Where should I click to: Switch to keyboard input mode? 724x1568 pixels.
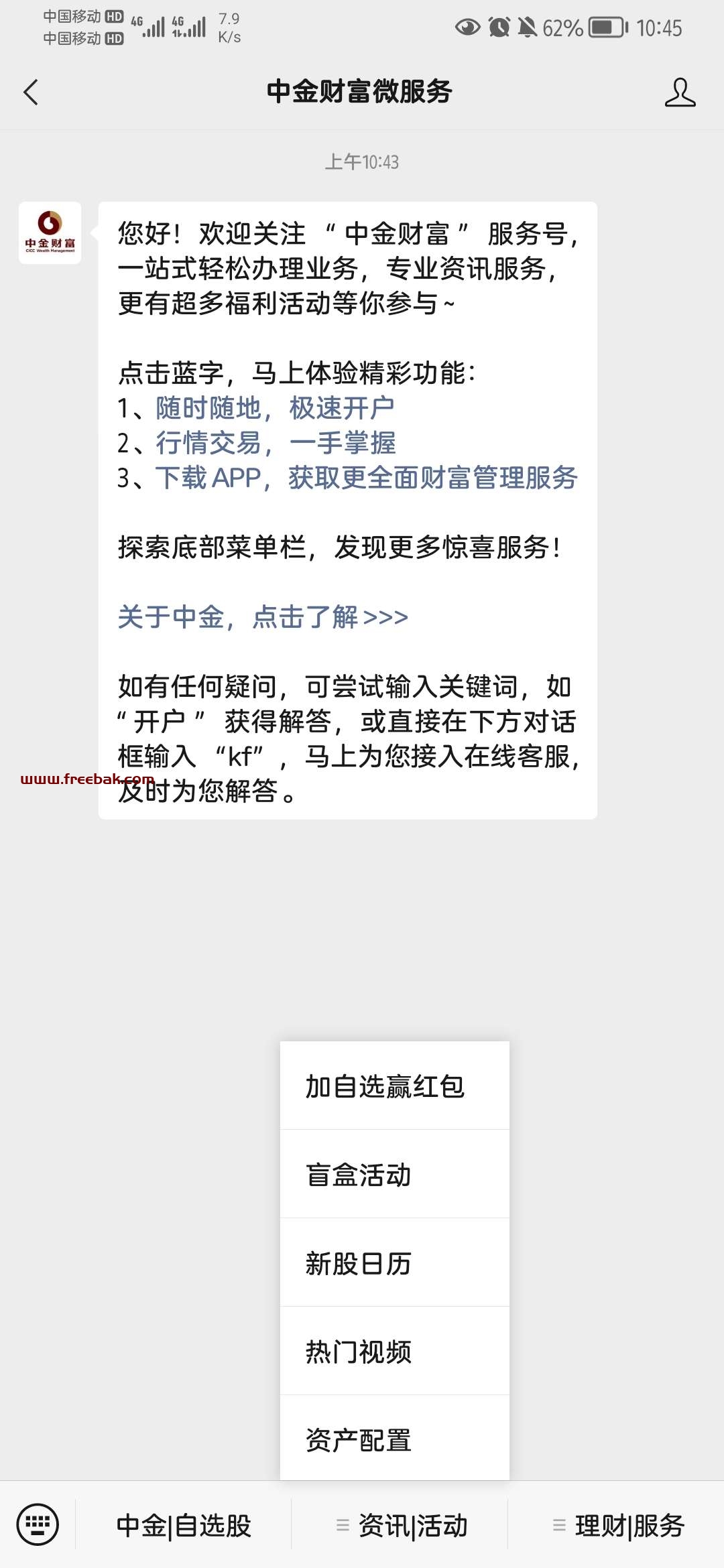(x=38, y=1525)
